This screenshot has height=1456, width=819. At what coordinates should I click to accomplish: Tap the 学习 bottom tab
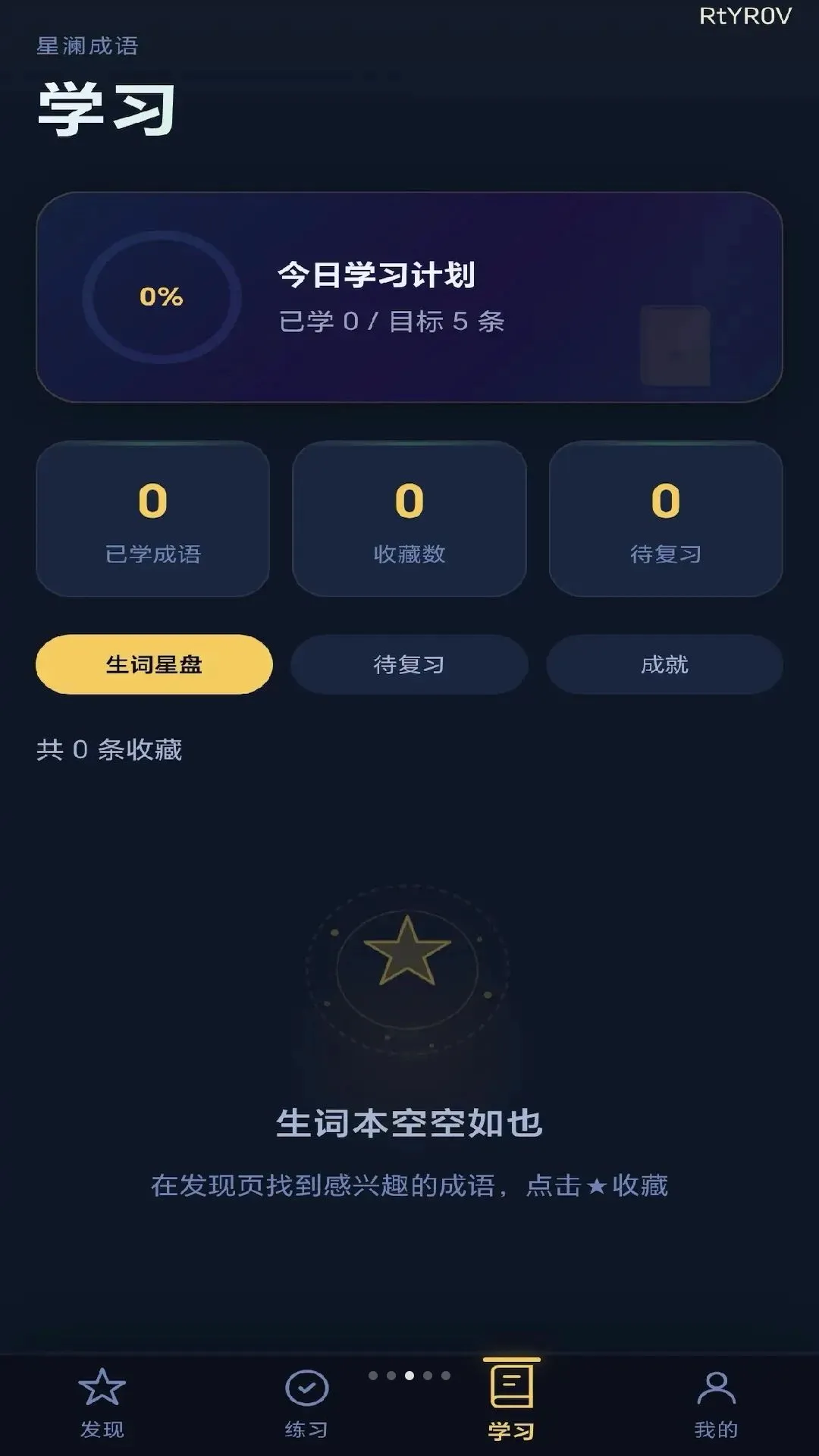[x=511, y=1402]
